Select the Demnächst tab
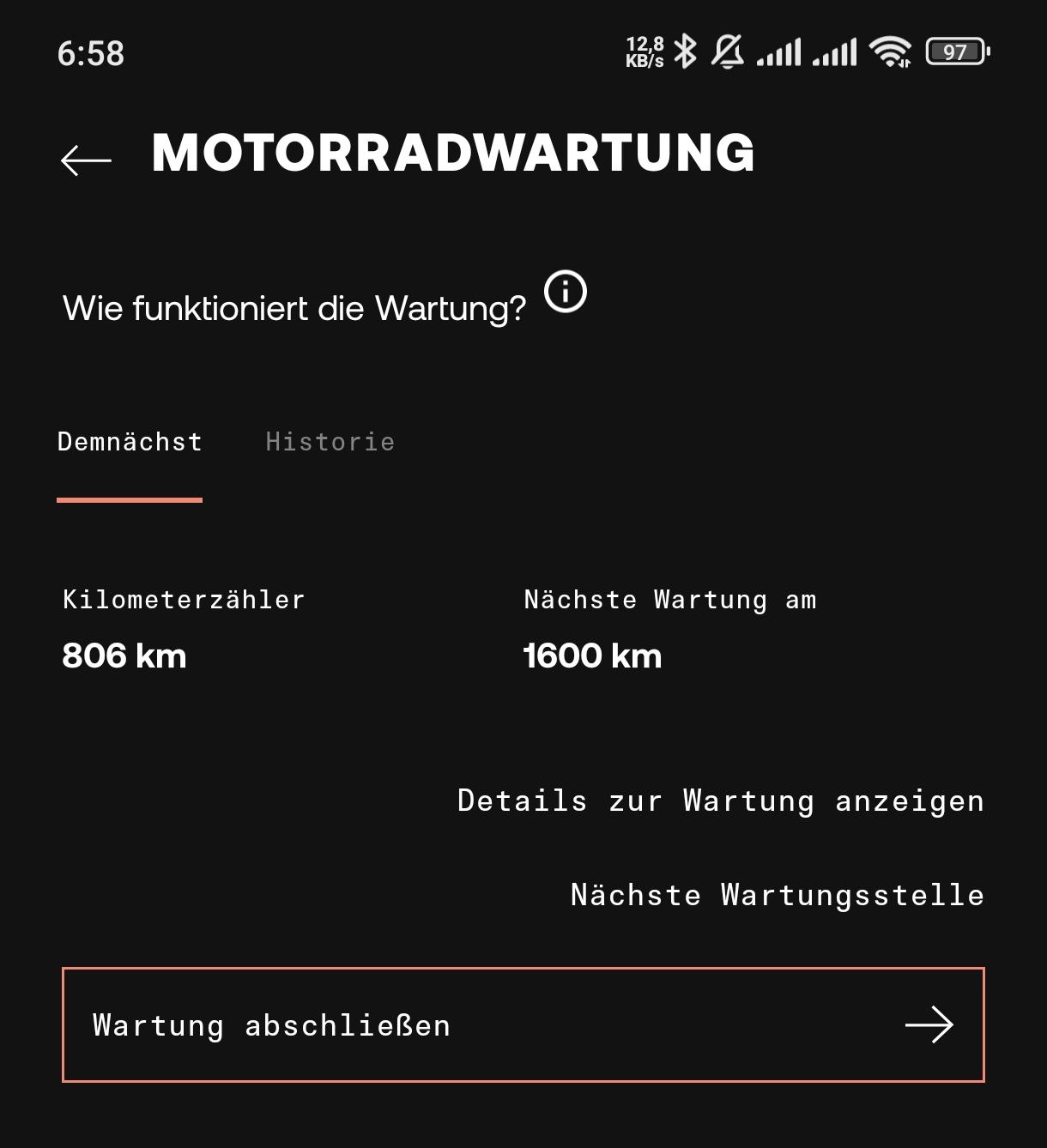Viewport: 1047px width, 1148px height. coord(130,442)
